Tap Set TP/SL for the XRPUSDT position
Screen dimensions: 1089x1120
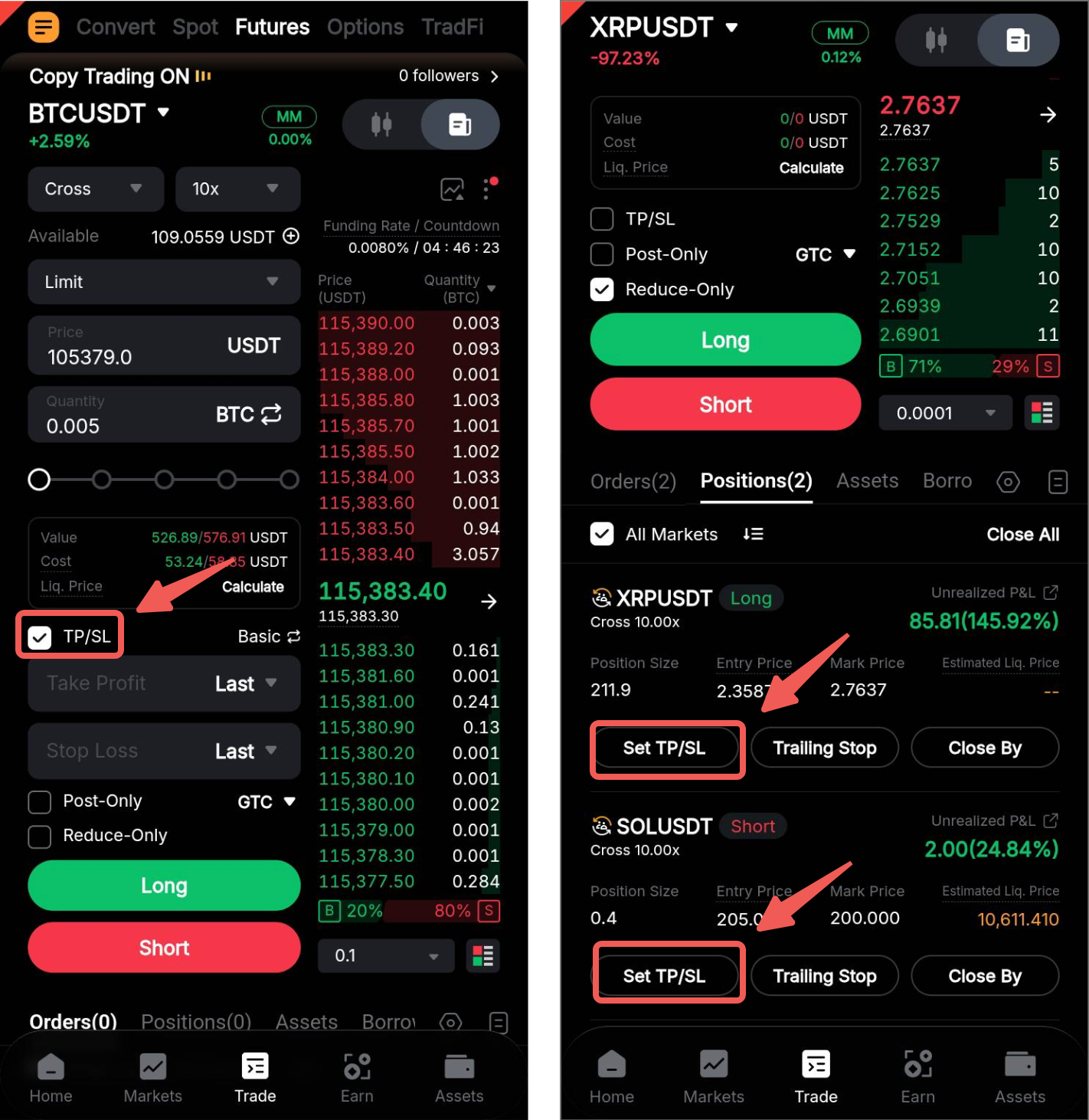coord(665,748)
